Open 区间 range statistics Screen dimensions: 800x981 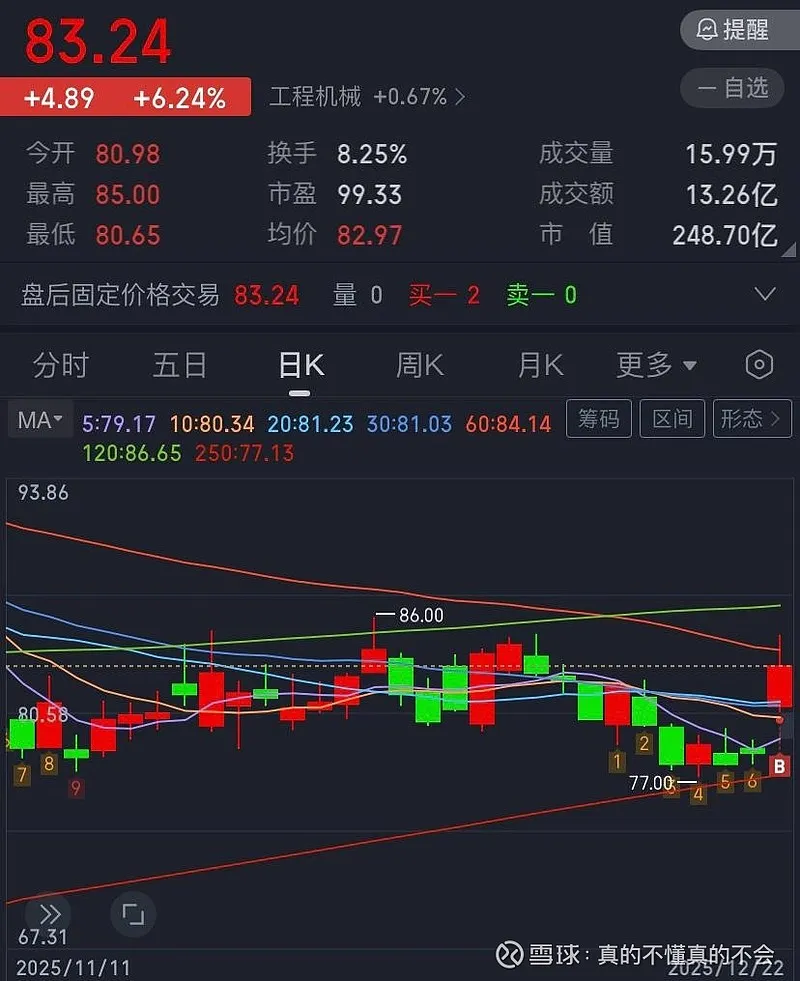[672, 420]
